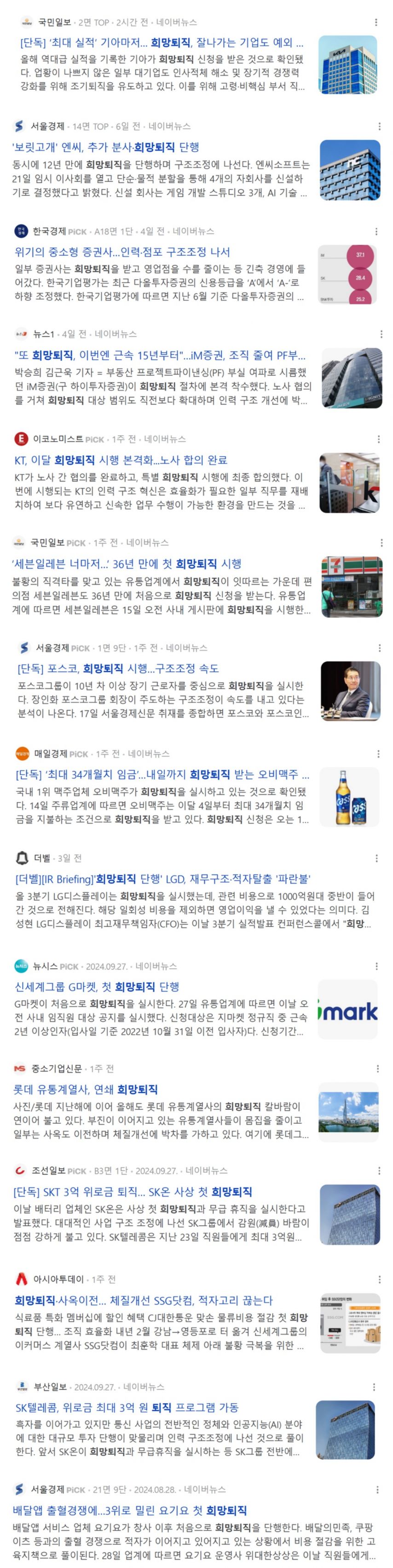
Task: Open the headline about 기아 희망퇴직 from 국민일보
Action: tap(161, 43)
